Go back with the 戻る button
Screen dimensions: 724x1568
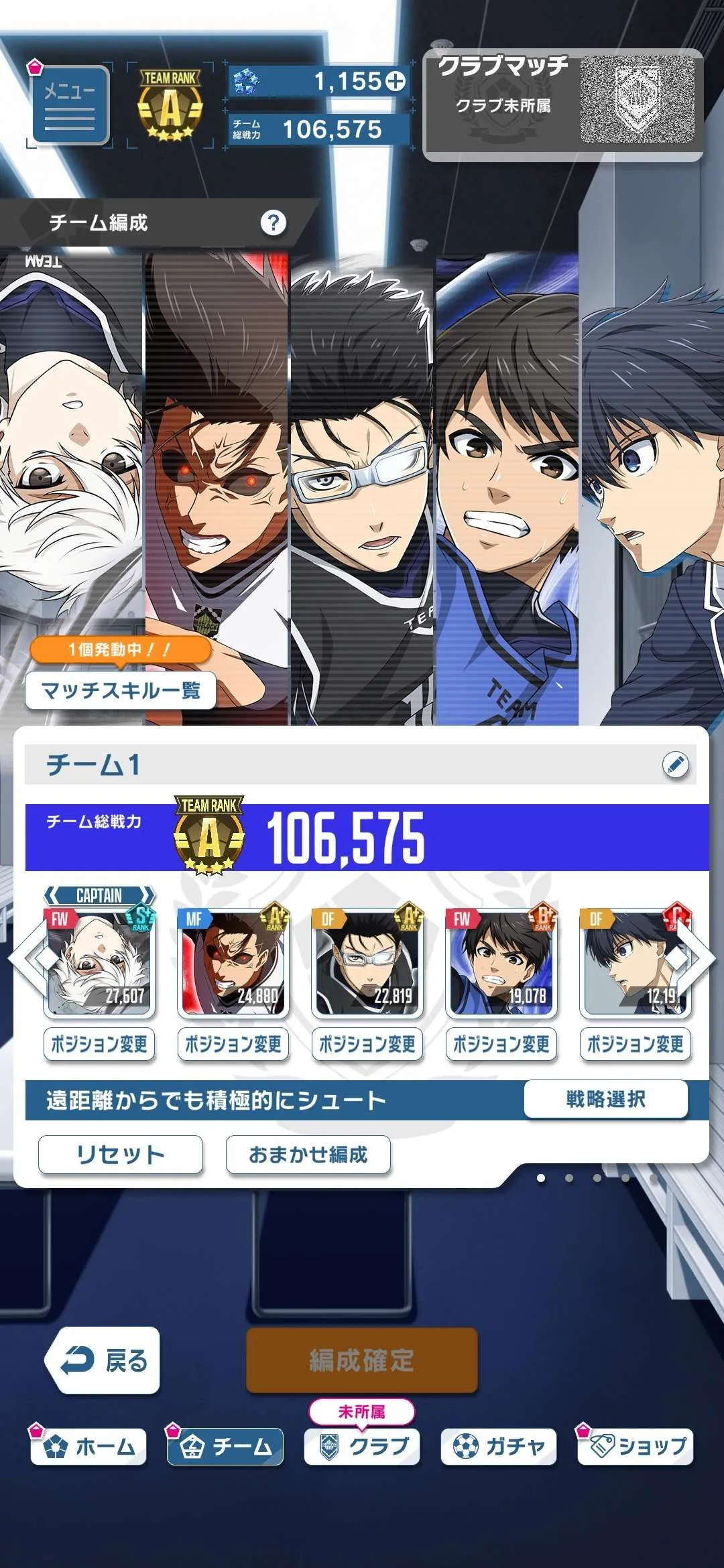103,1360
